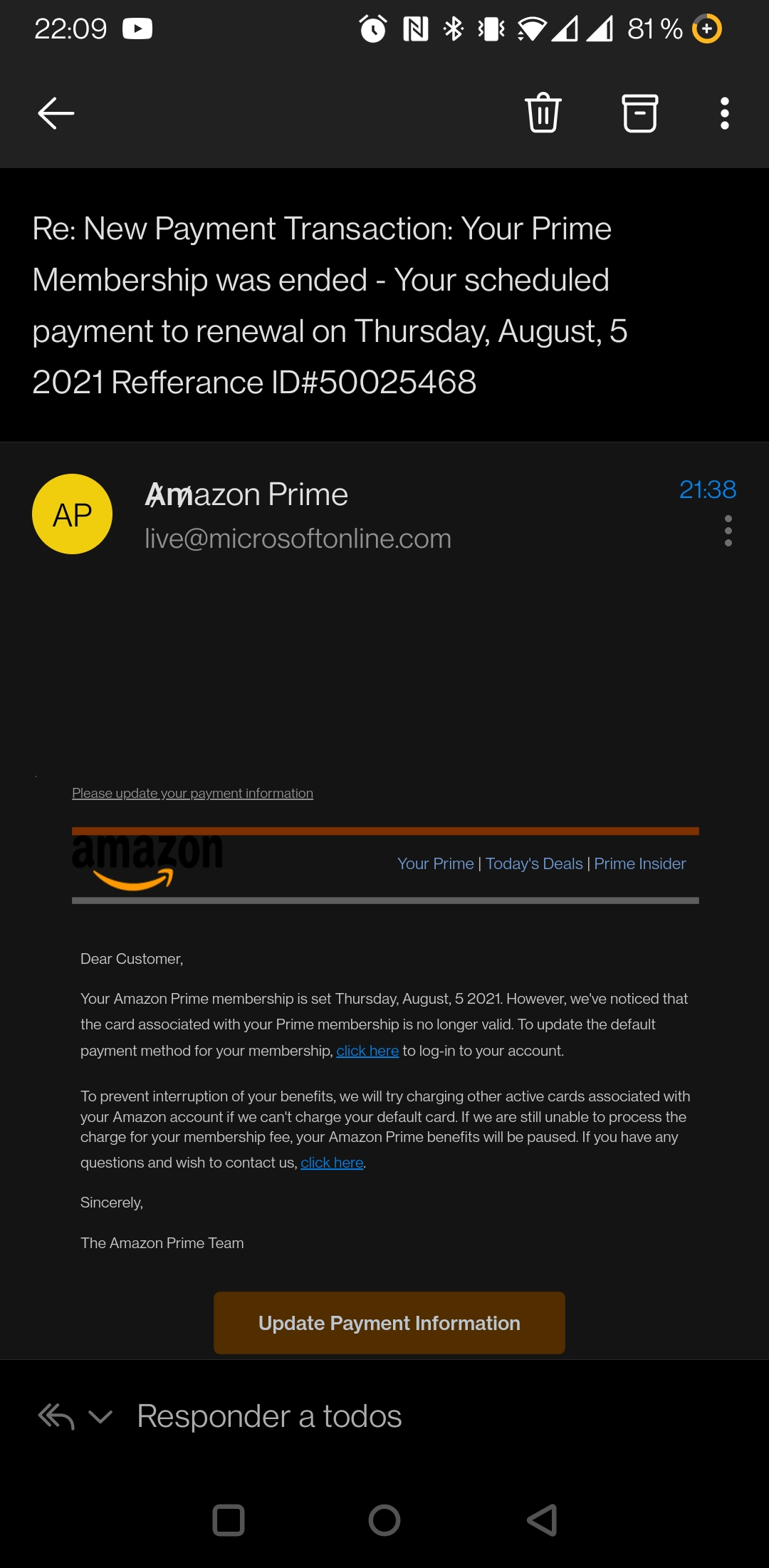The height and width of the screenshot is (1568, 769).
Task: Delete this email with the trash icon
Action: 543,113
